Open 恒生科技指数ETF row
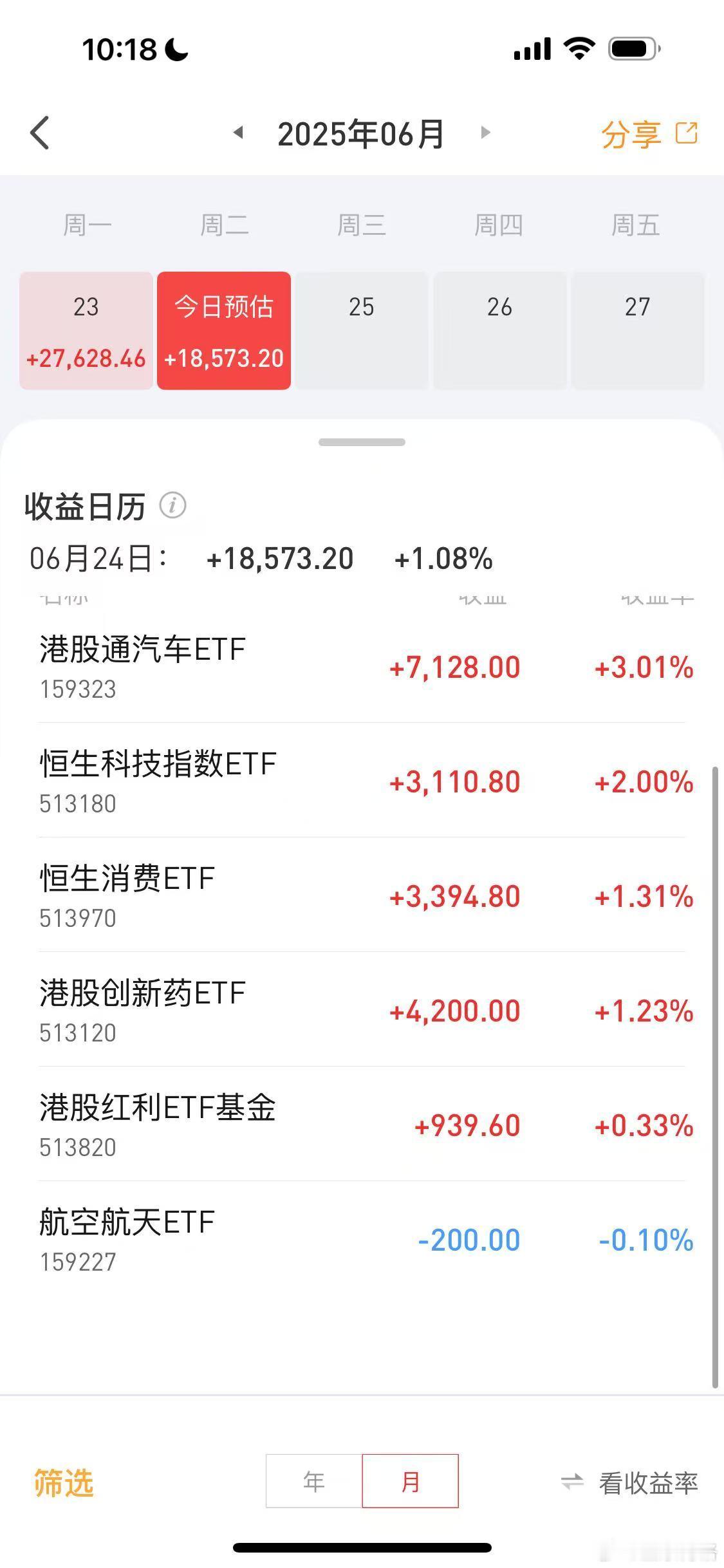The width and height of the screenshot is (724, 1568). [362, 781]
